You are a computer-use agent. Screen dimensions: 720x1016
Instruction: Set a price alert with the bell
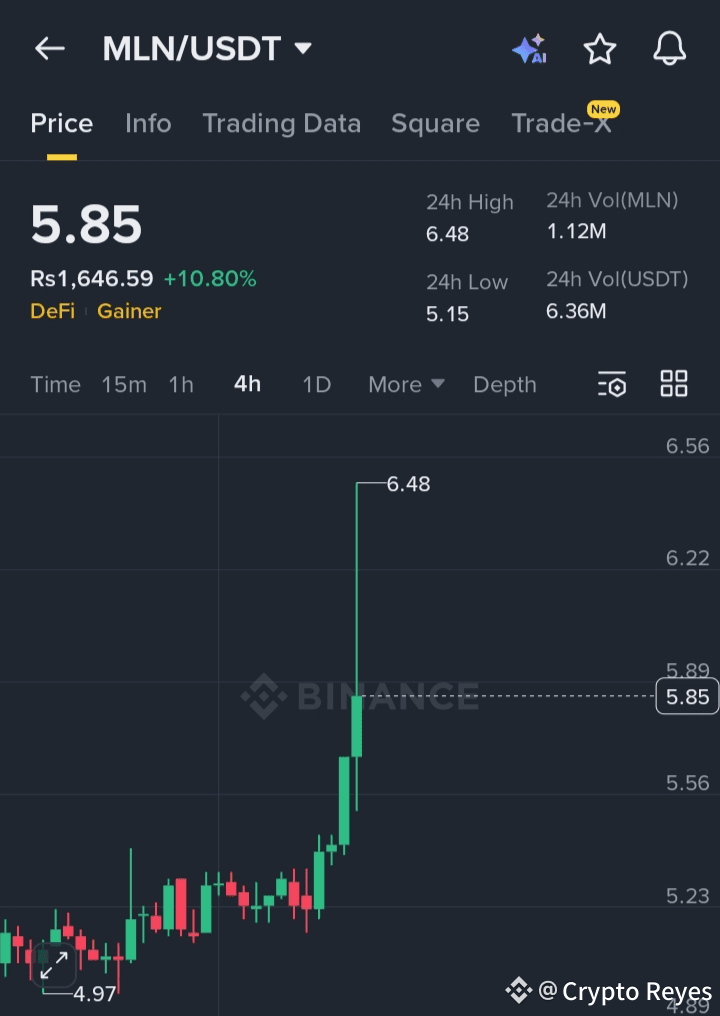pos(669,49)
